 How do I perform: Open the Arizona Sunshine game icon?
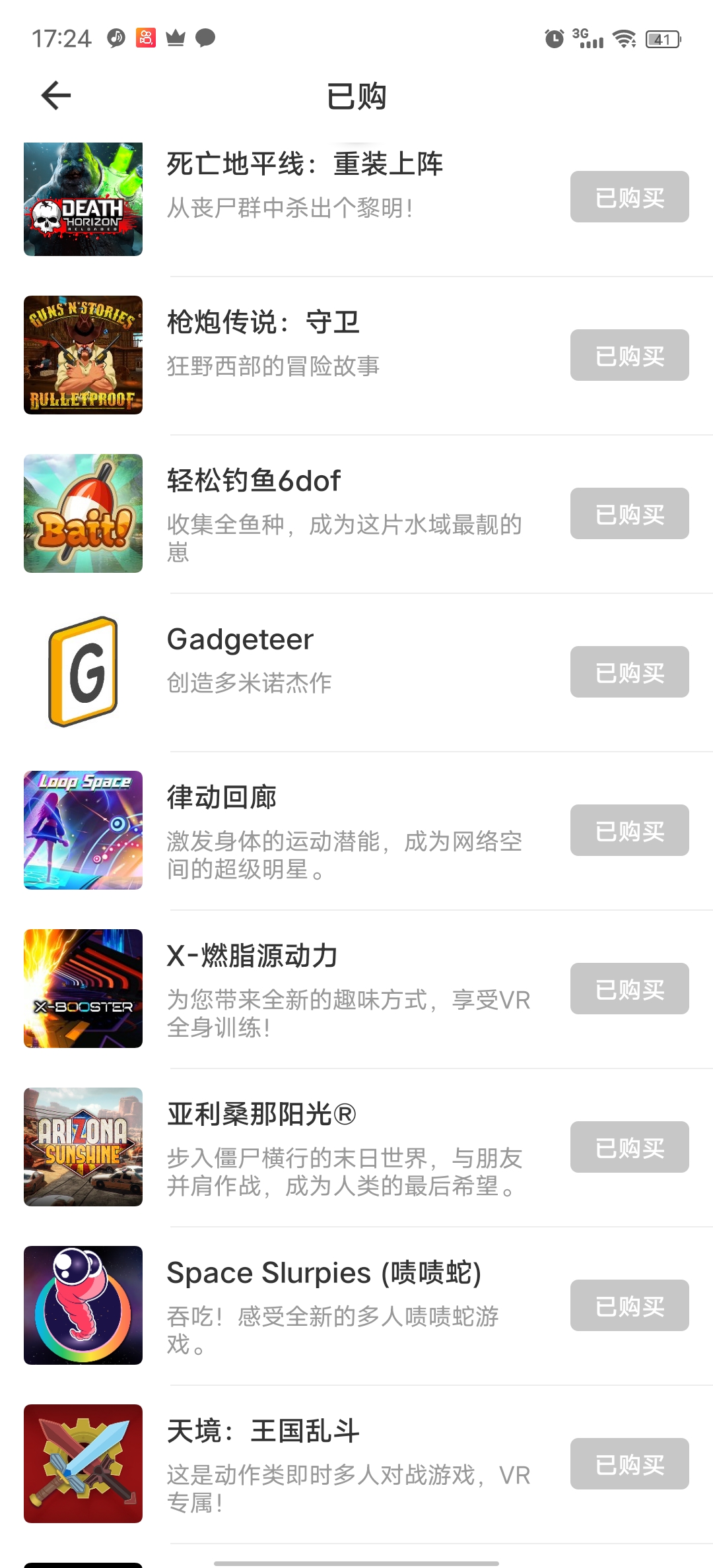(x=83, y=1147)
